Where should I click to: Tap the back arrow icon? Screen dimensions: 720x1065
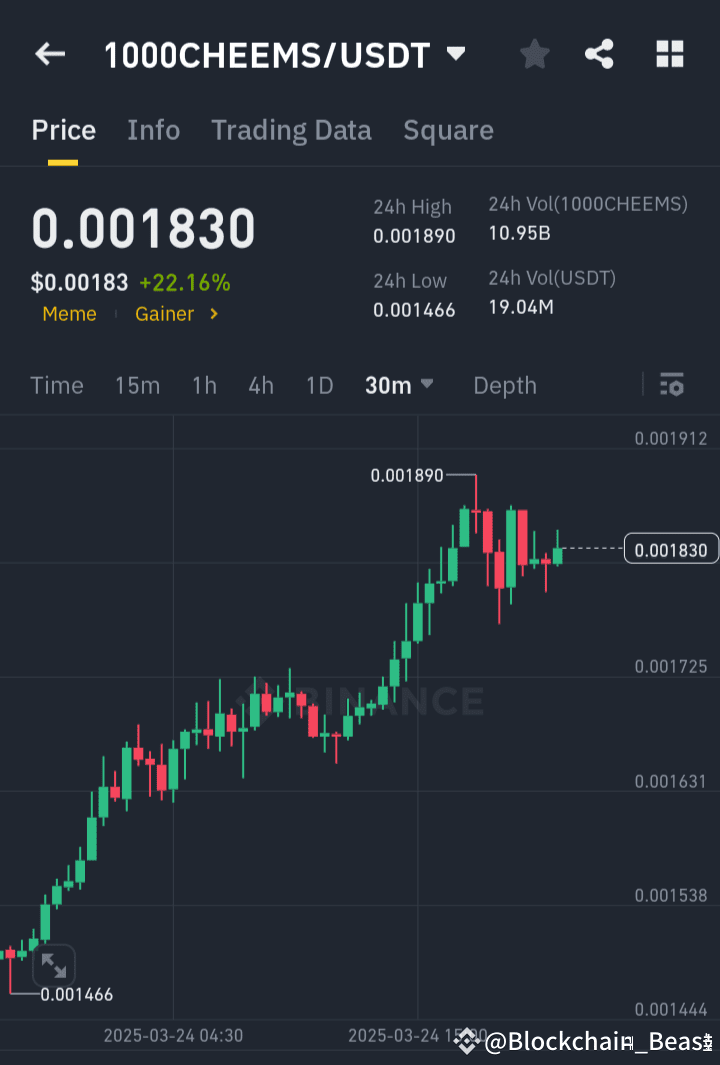pyautogui.click(x=49, y=54)
